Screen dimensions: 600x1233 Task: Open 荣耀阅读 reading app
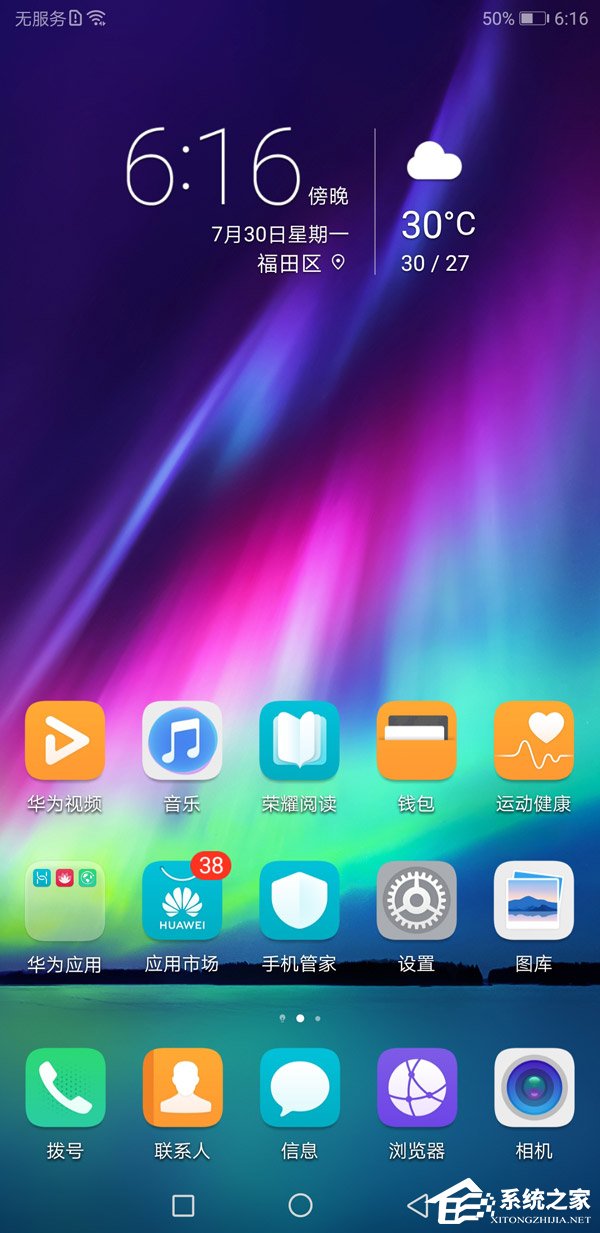coord(299,741)
